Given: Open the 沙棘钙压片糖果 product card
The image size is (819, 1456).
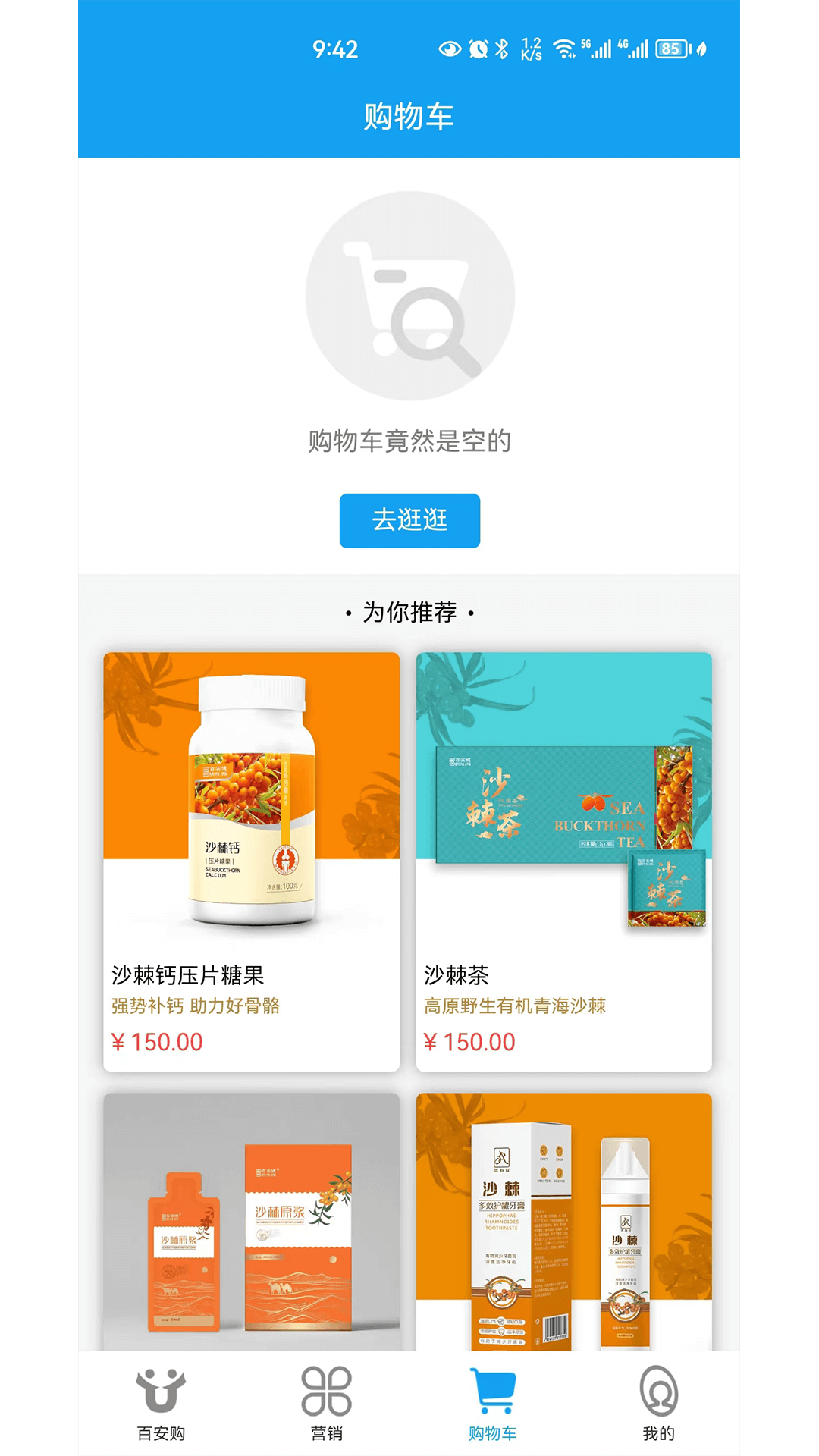Looking at the screenshot, I should point(251,861).
